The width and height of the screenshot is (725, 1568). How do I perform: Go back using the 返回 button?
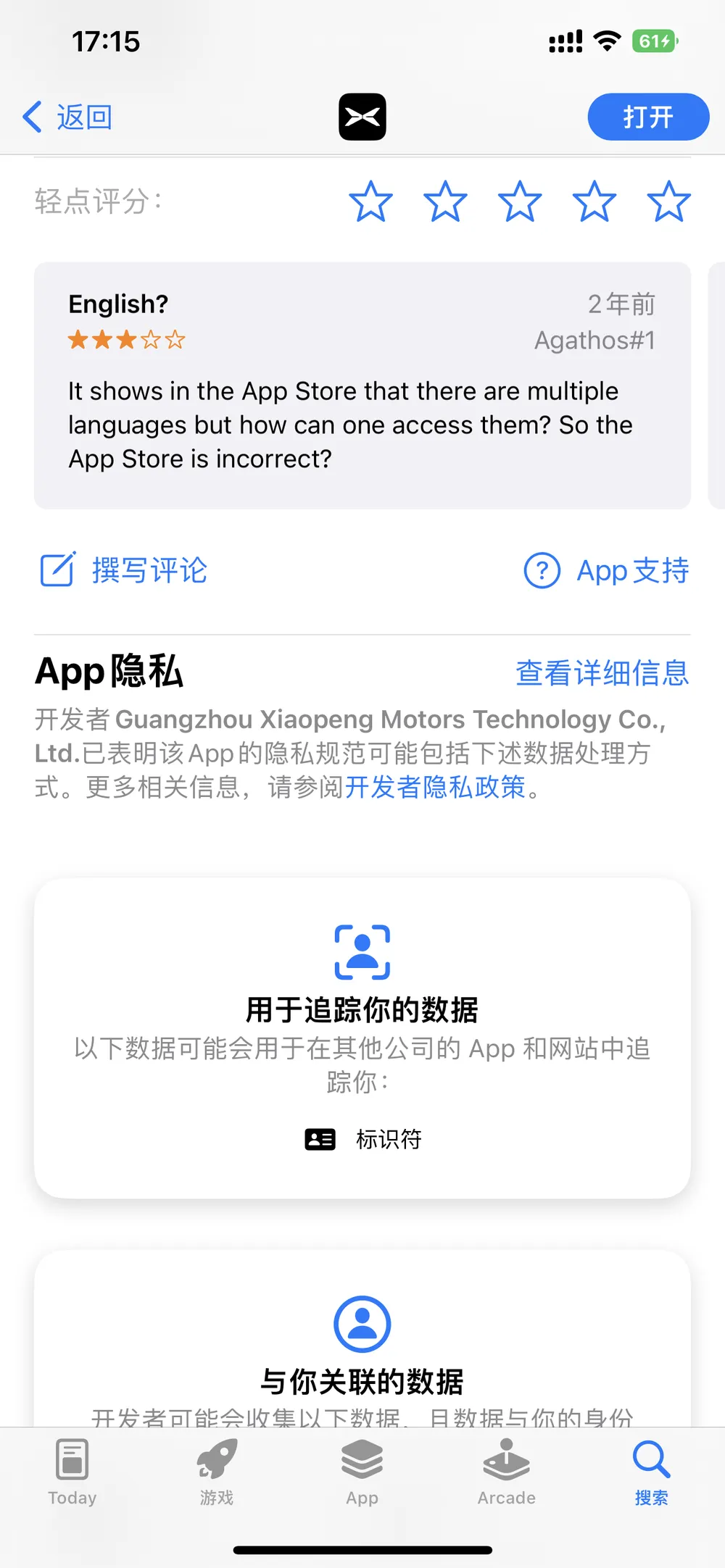point(67,117)
